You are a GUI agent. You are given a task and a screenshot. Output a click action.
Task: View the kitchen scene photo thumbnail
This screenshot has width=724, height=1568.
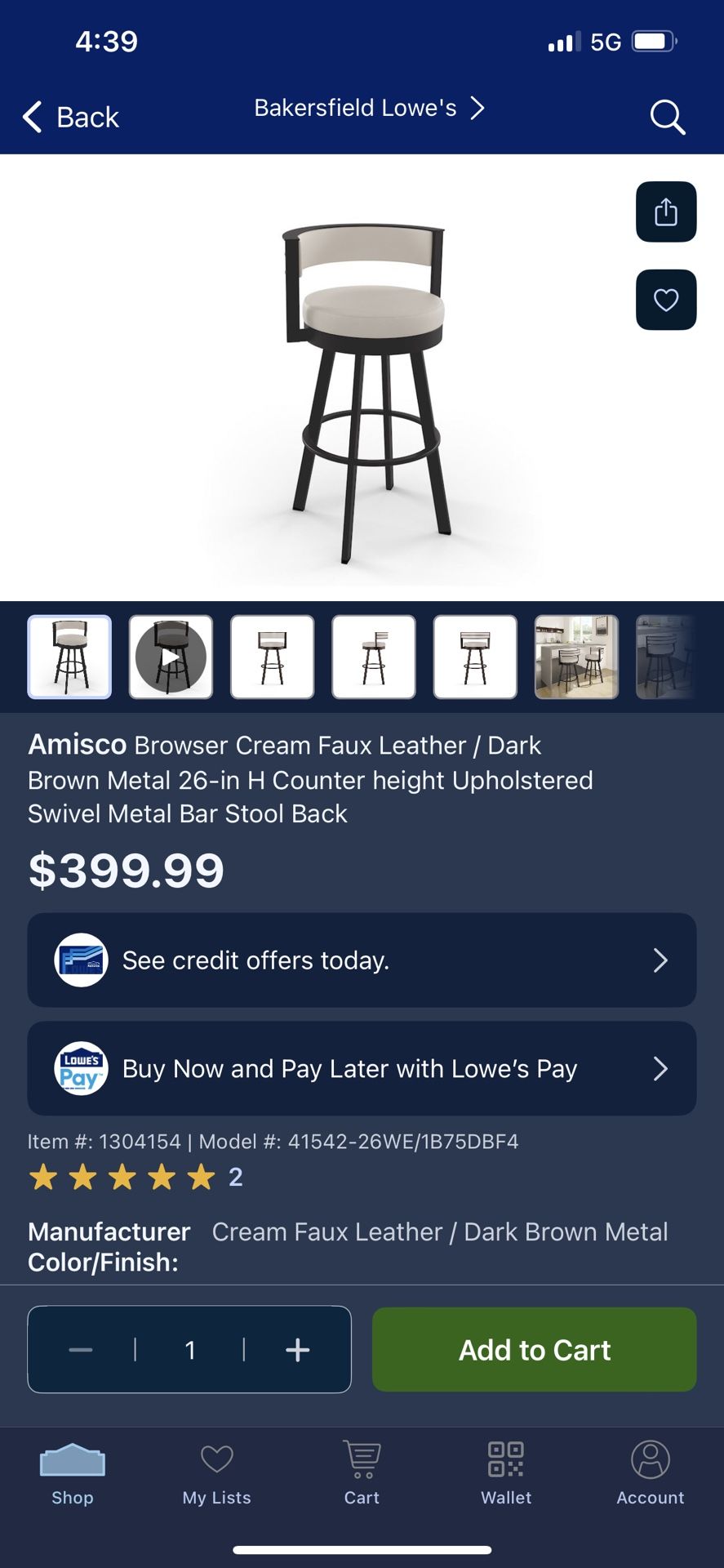click(x=576, y=657)
